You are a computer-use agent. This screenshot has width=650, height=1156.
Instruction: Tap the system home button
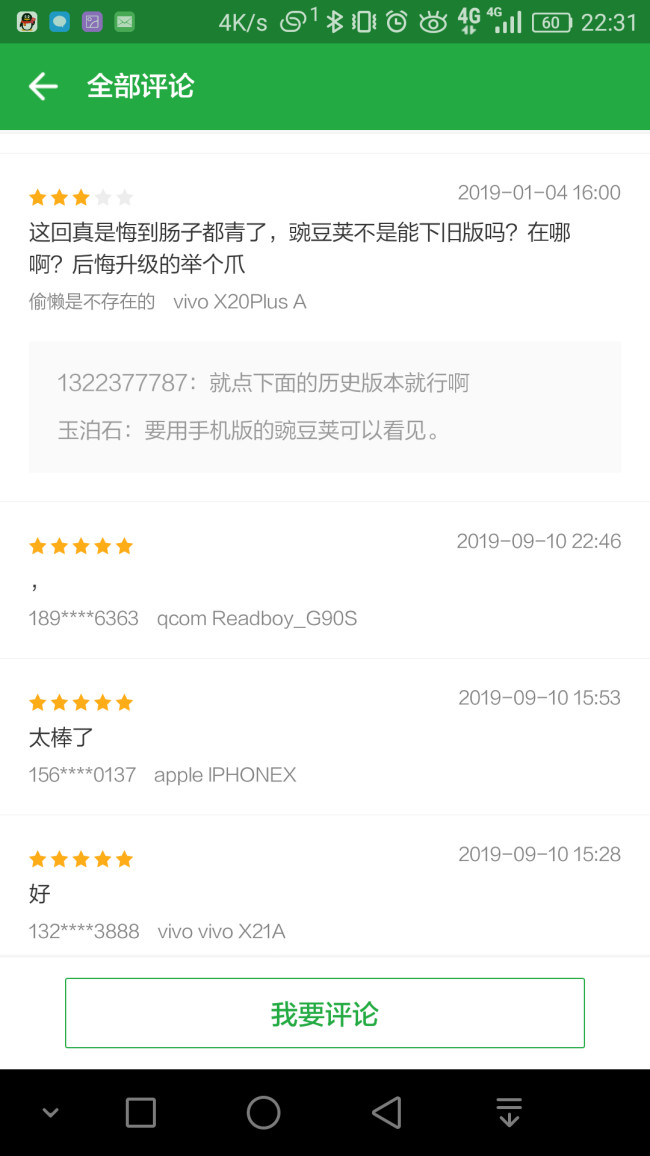pos(263,1112)
